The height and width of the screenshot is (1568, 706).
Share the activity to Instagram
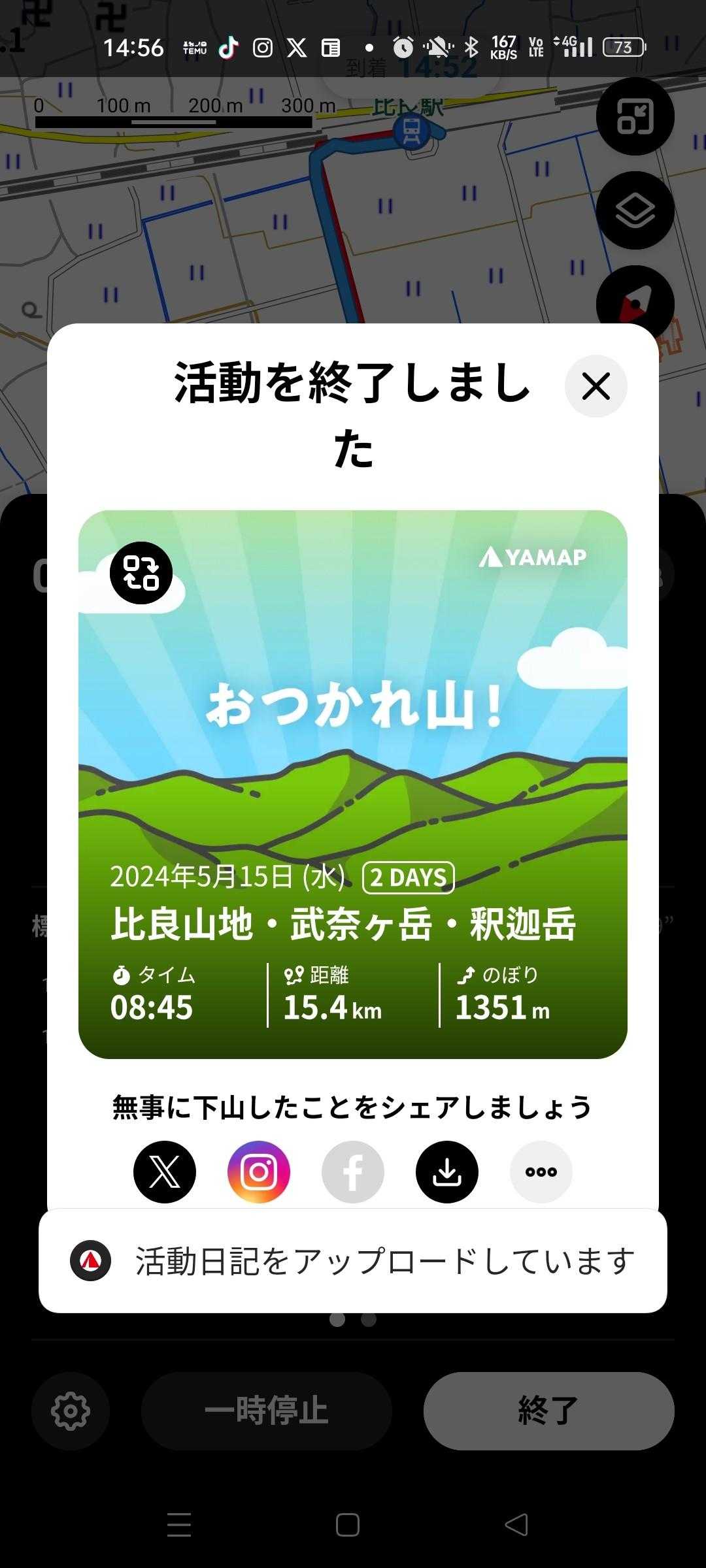pos(259,1171)
